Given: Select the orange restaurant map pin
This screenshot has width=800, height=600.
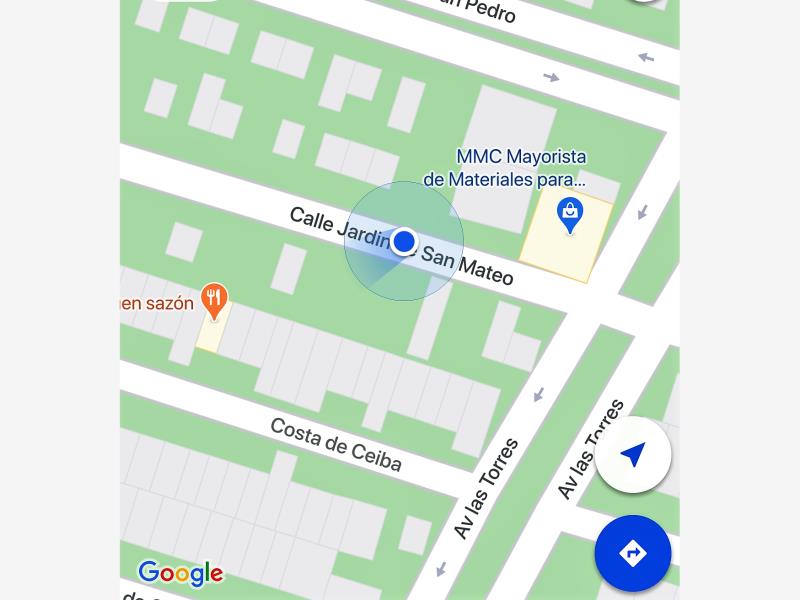Looking at the screenshot, I should 213,297.
